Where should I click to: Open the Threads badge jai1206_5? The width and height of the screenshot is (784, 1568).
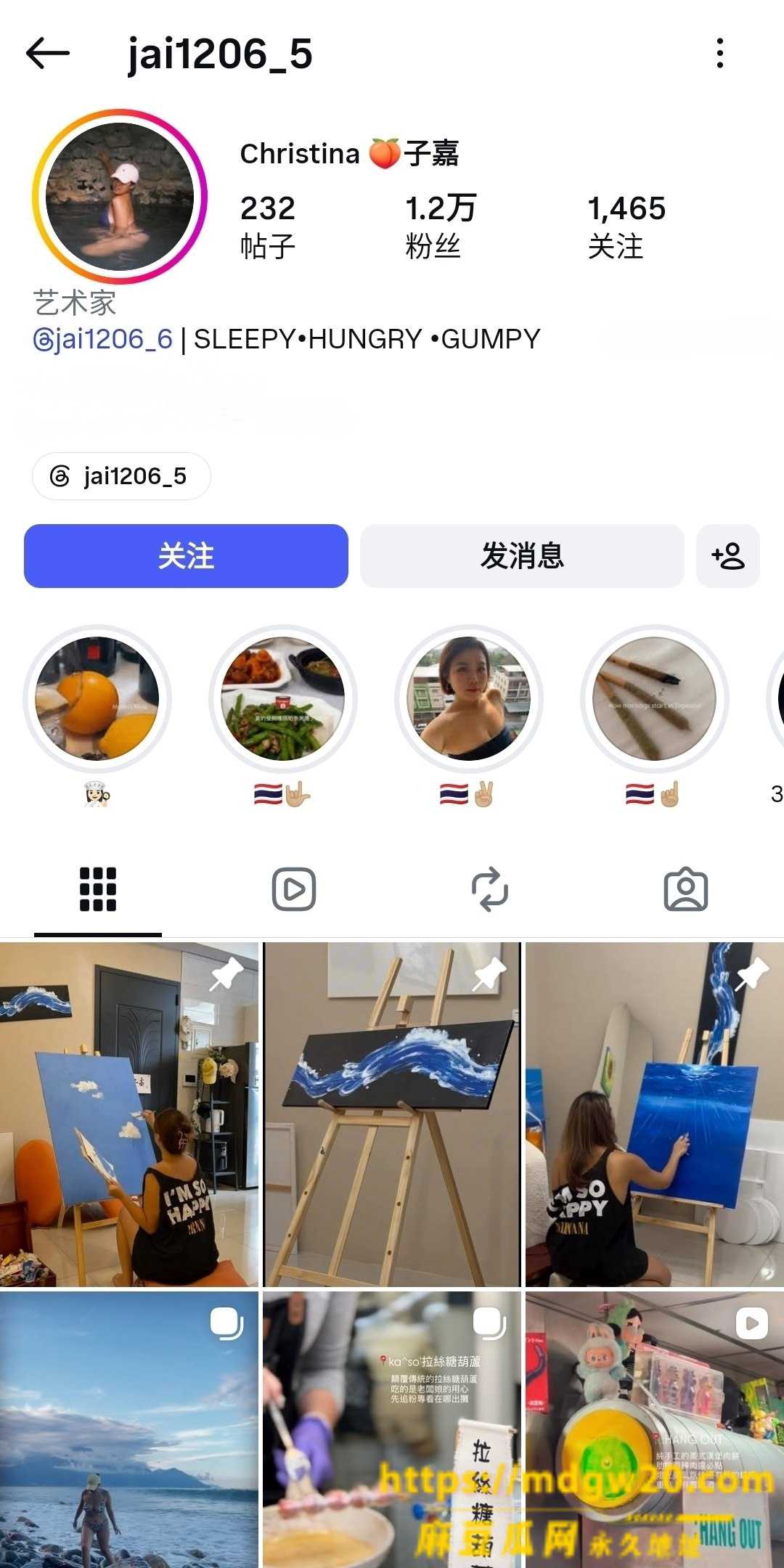point(121,476)
